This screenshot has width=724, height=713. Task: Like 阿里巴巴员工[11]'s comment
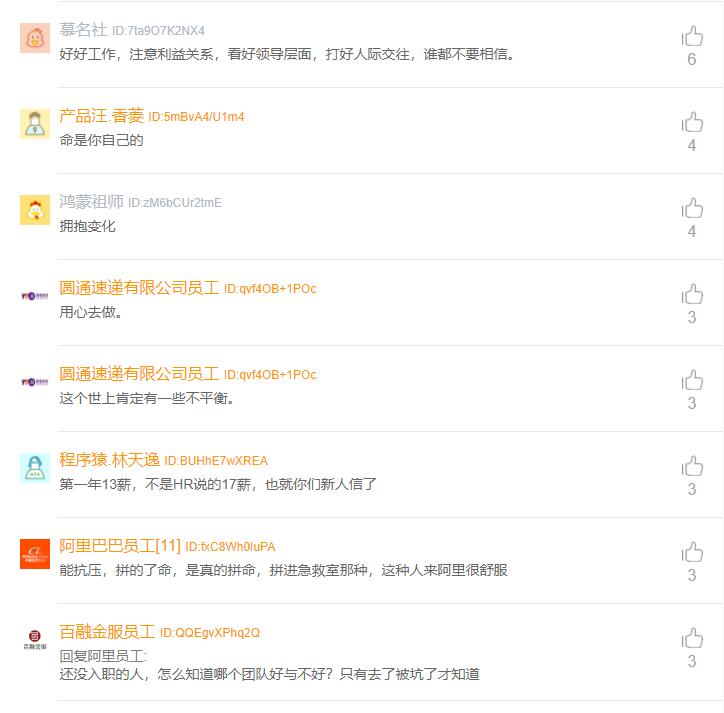tap(692, 553)
